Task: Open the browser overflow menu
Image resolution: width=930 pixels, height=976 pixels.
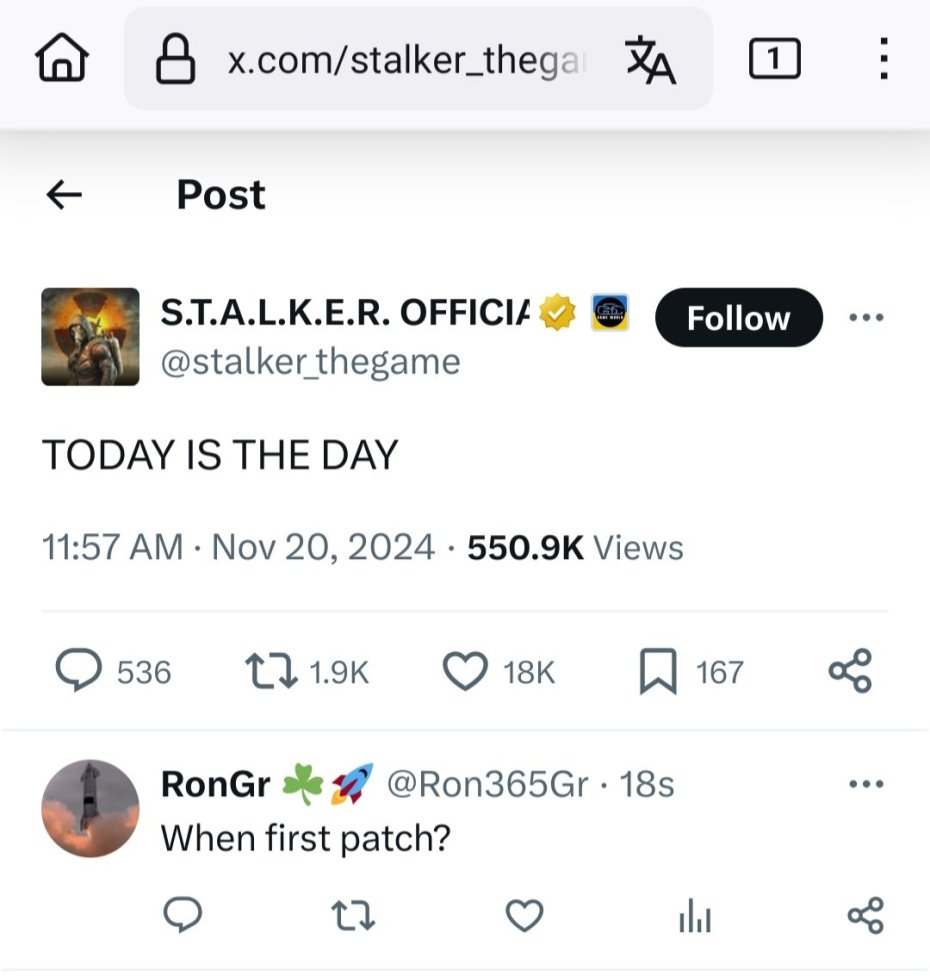Action: [x=882, y=60]
